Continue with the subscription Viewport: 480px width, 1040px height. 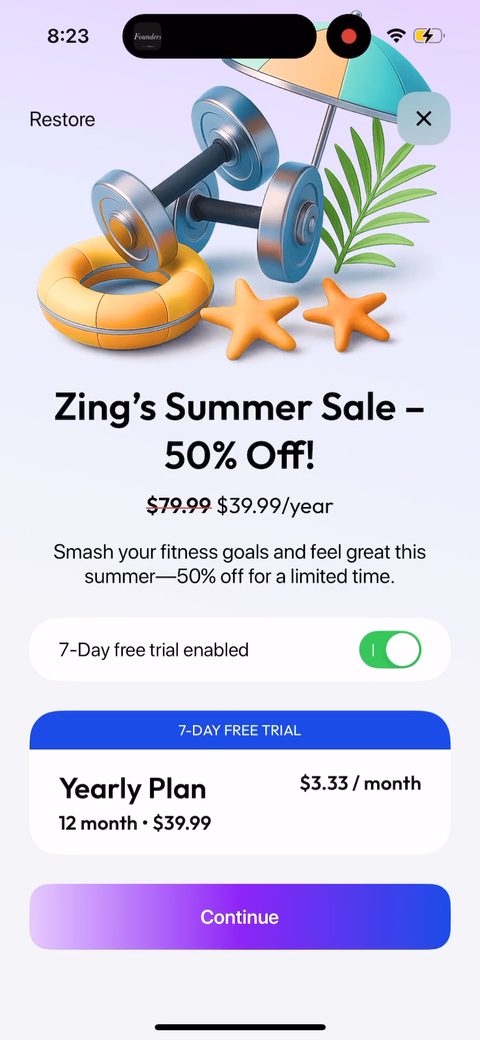240,917
